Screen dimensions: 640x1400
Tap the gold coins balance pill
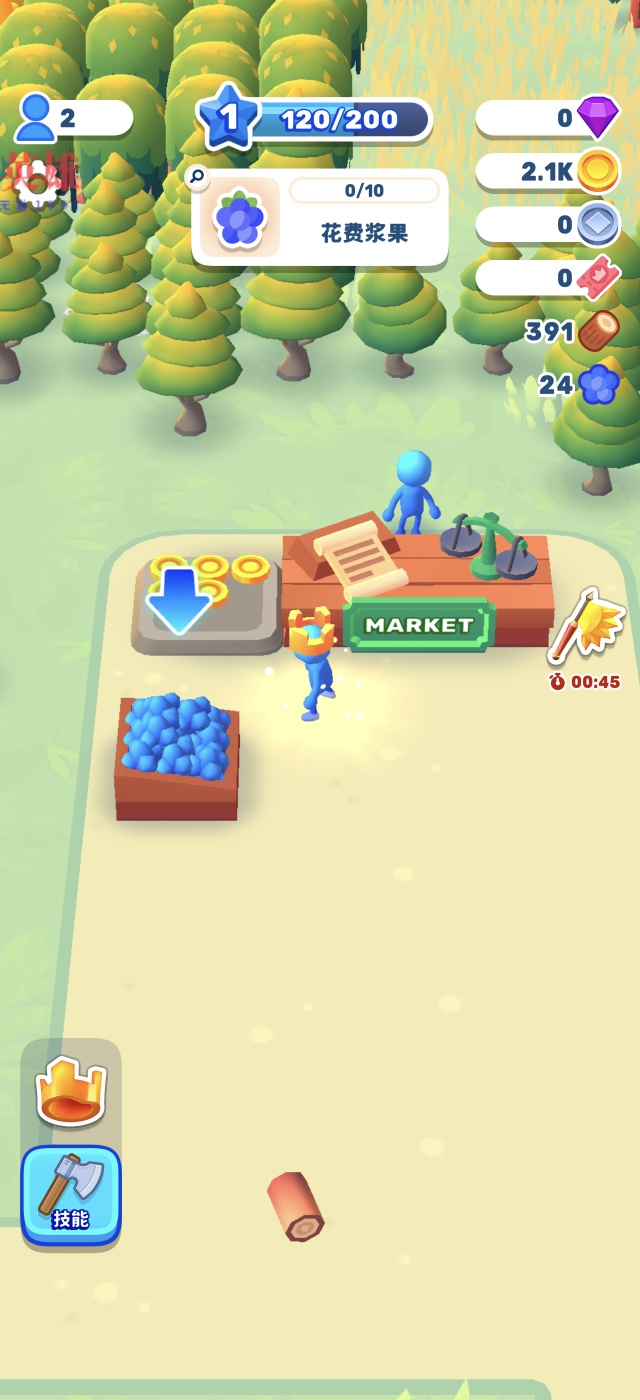click(x=546, y=171)
